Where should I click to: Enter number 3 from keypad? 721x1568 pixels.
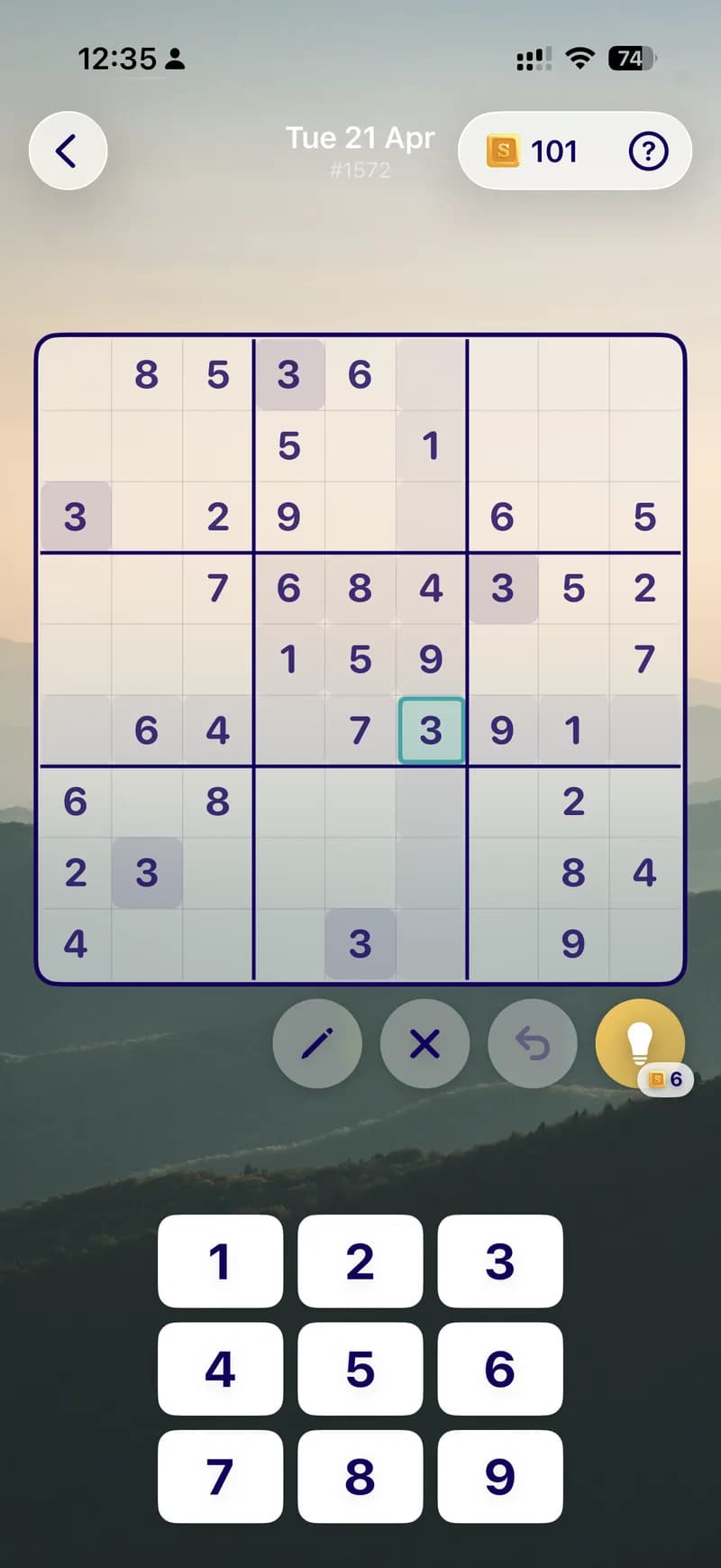click(499, 1261)
